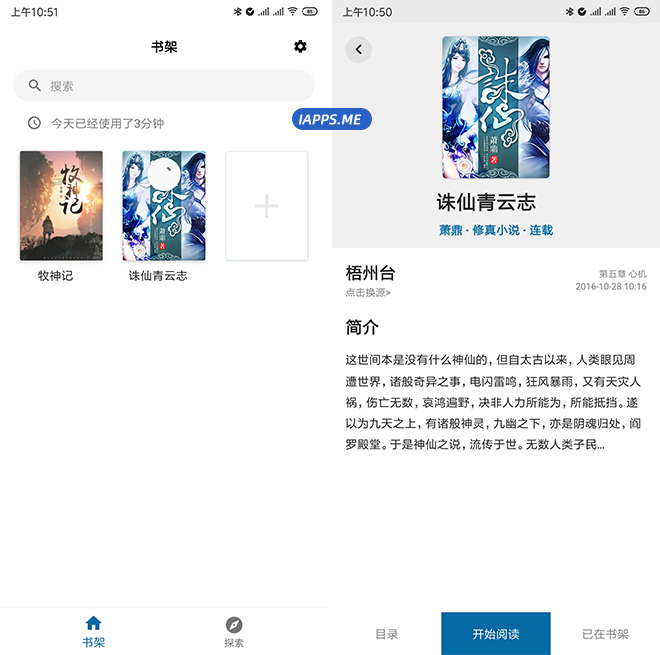
Task: Switch to the 探索 tab
Action: click(x=234, y=631)
